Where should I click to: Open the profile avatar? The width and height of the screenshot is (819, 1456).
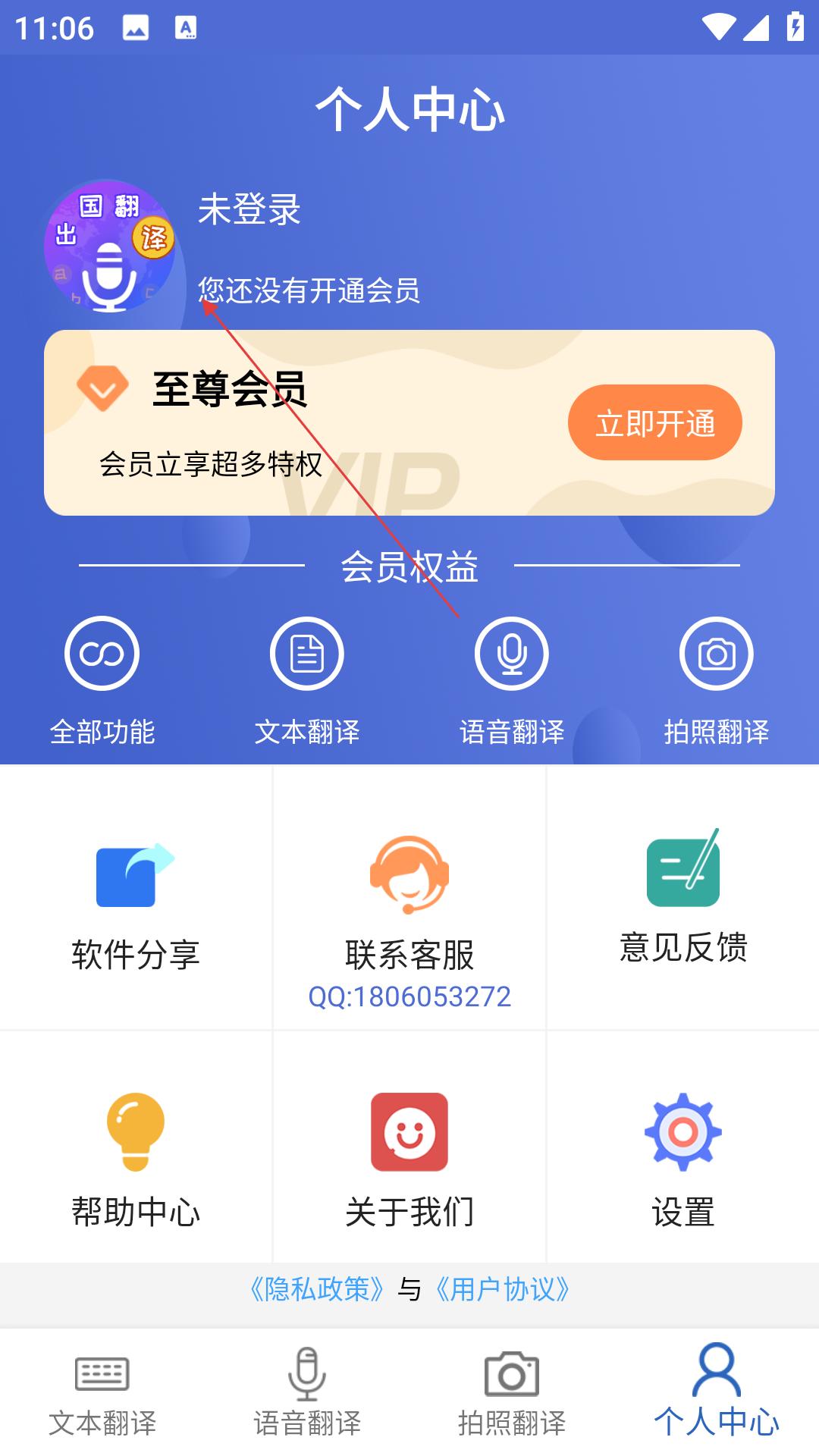point(110,246)
